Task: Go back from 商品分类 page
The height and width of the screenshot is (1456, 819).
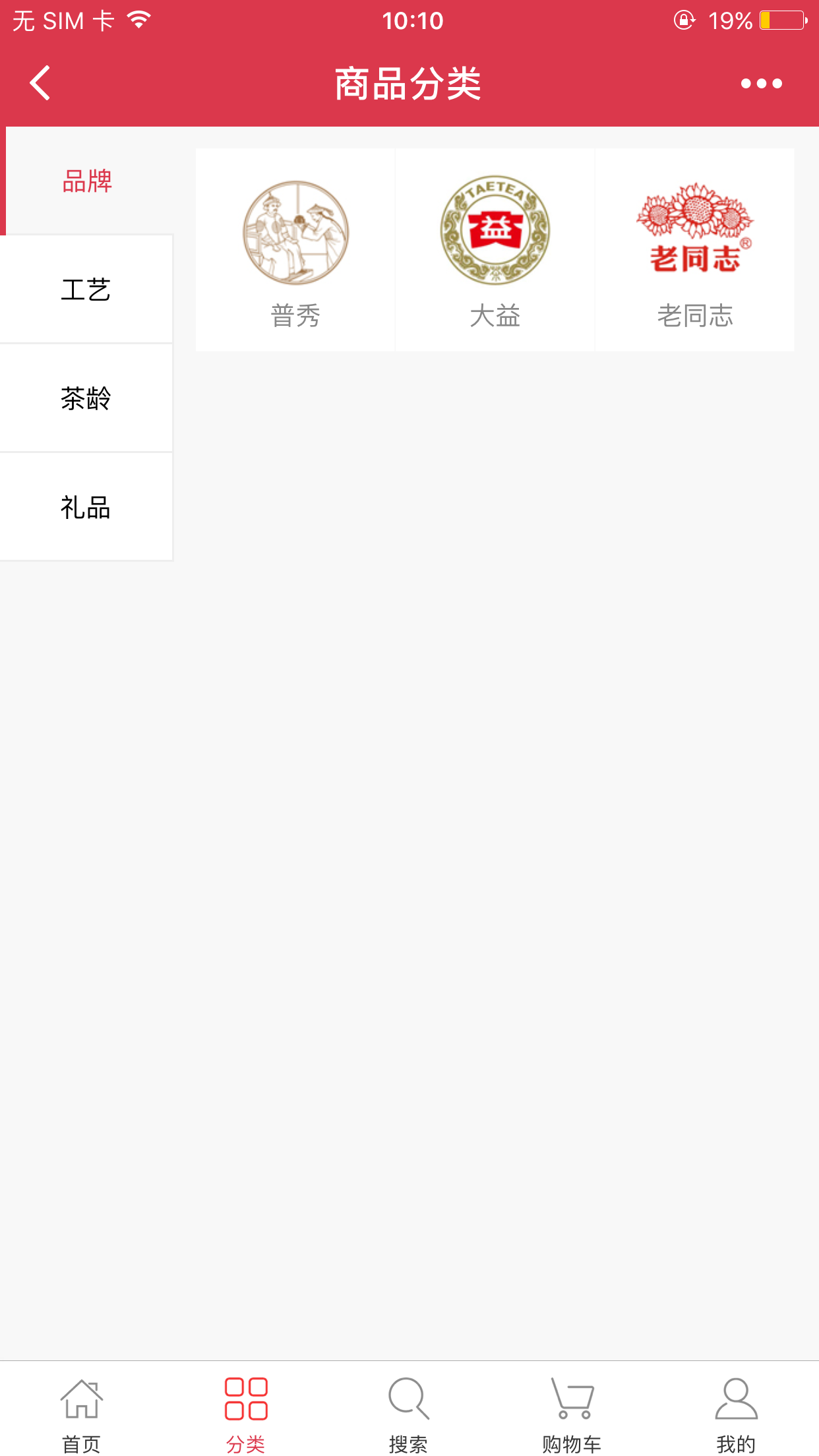Action: (x=40, y=83)
